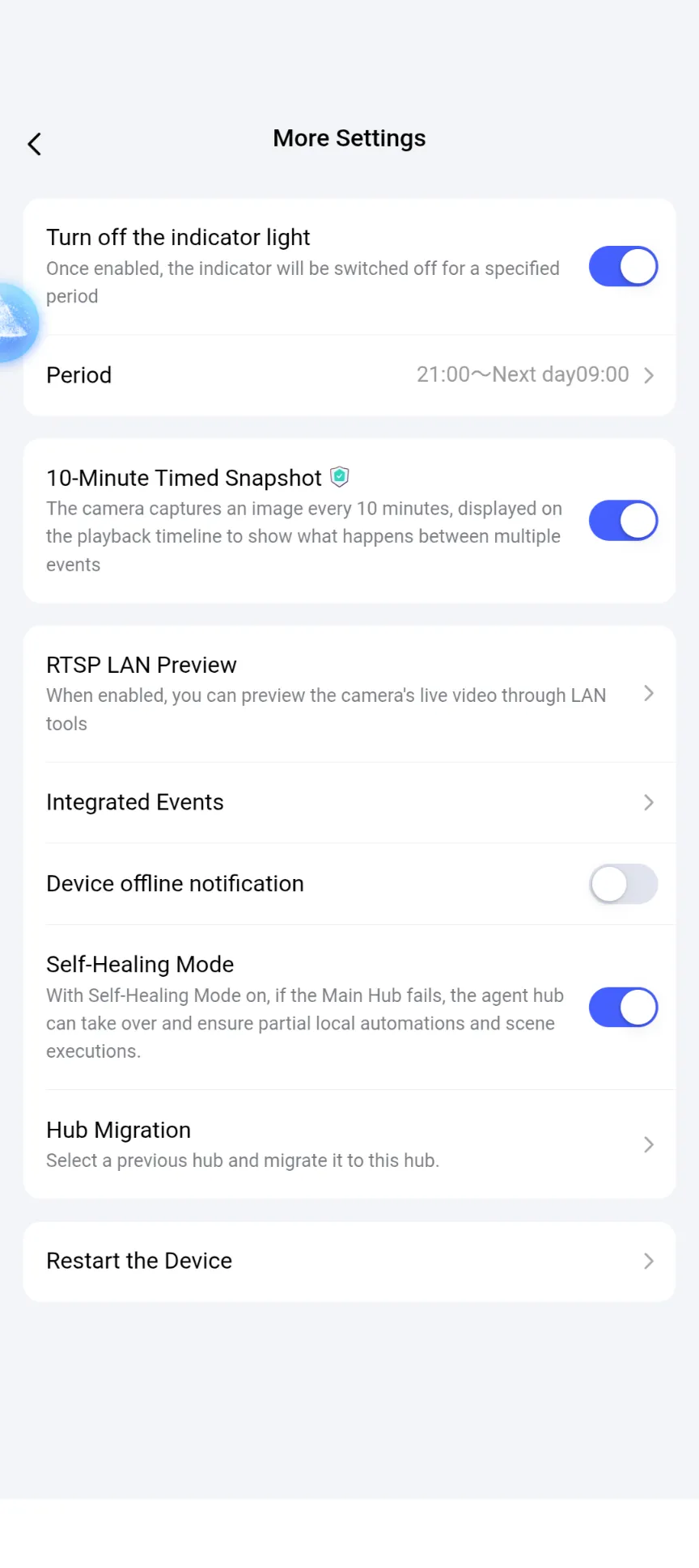Disable the indicator light off switch

tap(623, 267)
